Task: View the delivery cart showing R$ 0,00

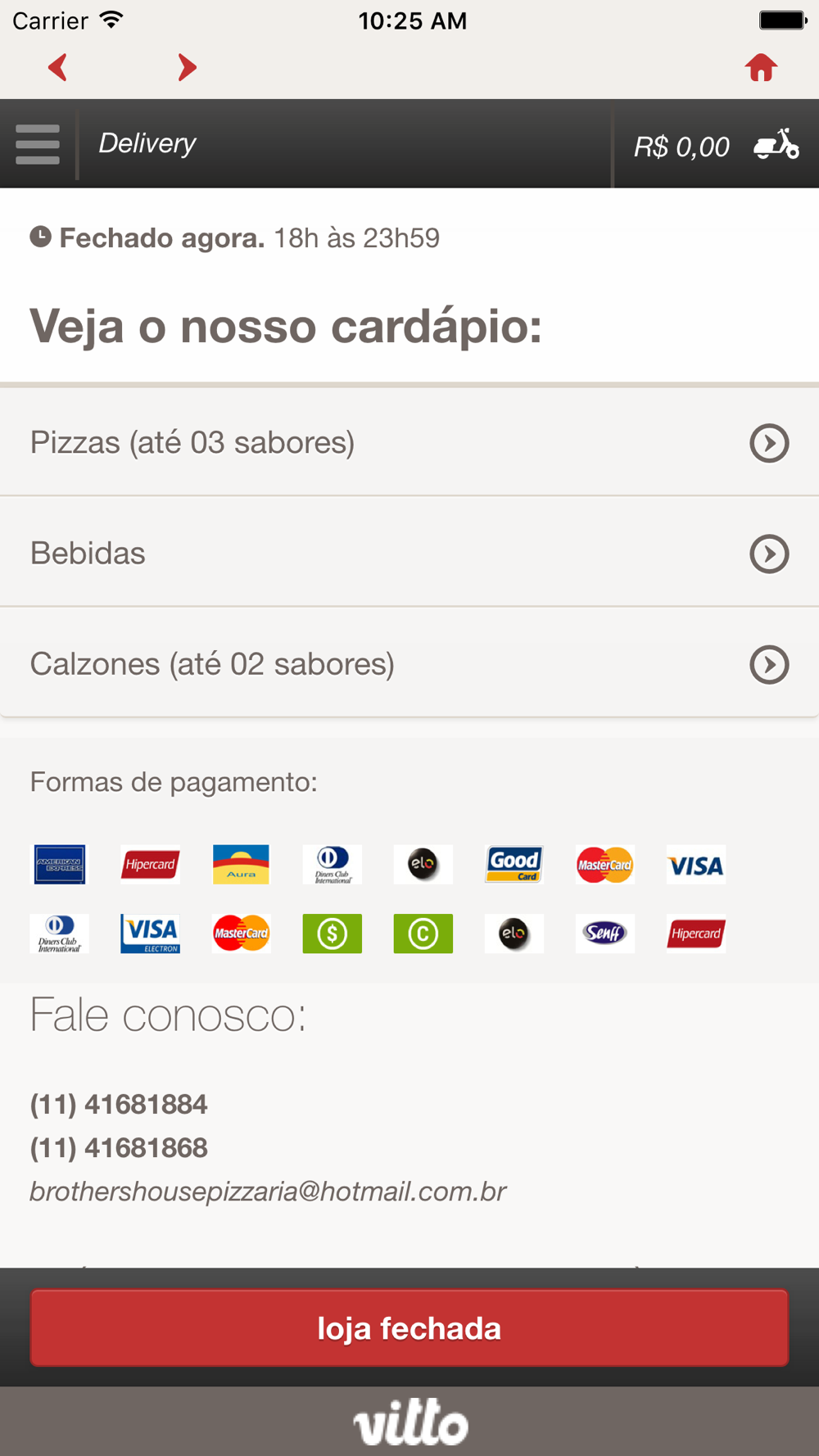Action: click(x=717, y=146)
